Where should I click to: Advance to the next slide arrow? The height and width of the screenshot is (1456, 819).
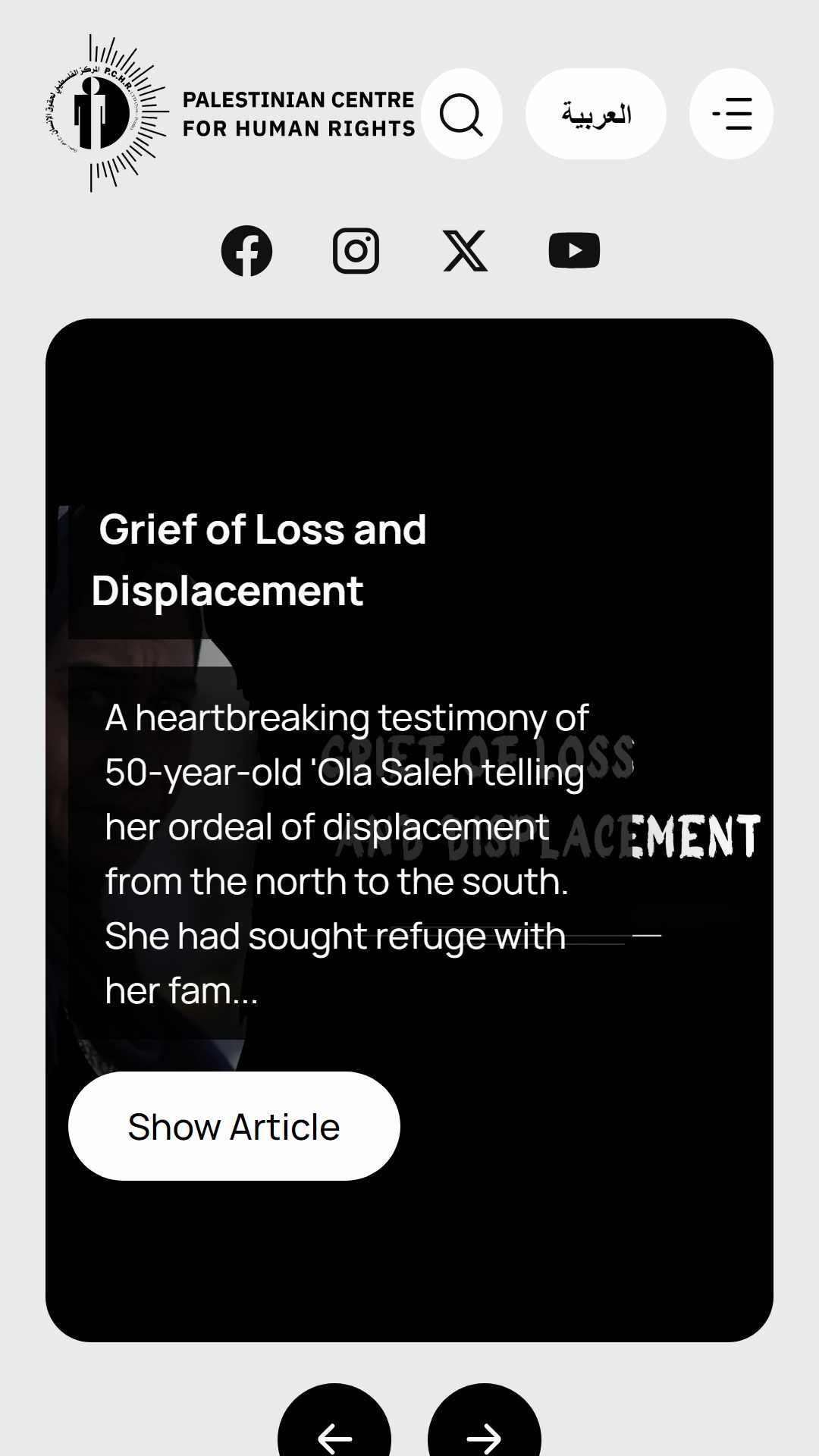point(485,1426)
